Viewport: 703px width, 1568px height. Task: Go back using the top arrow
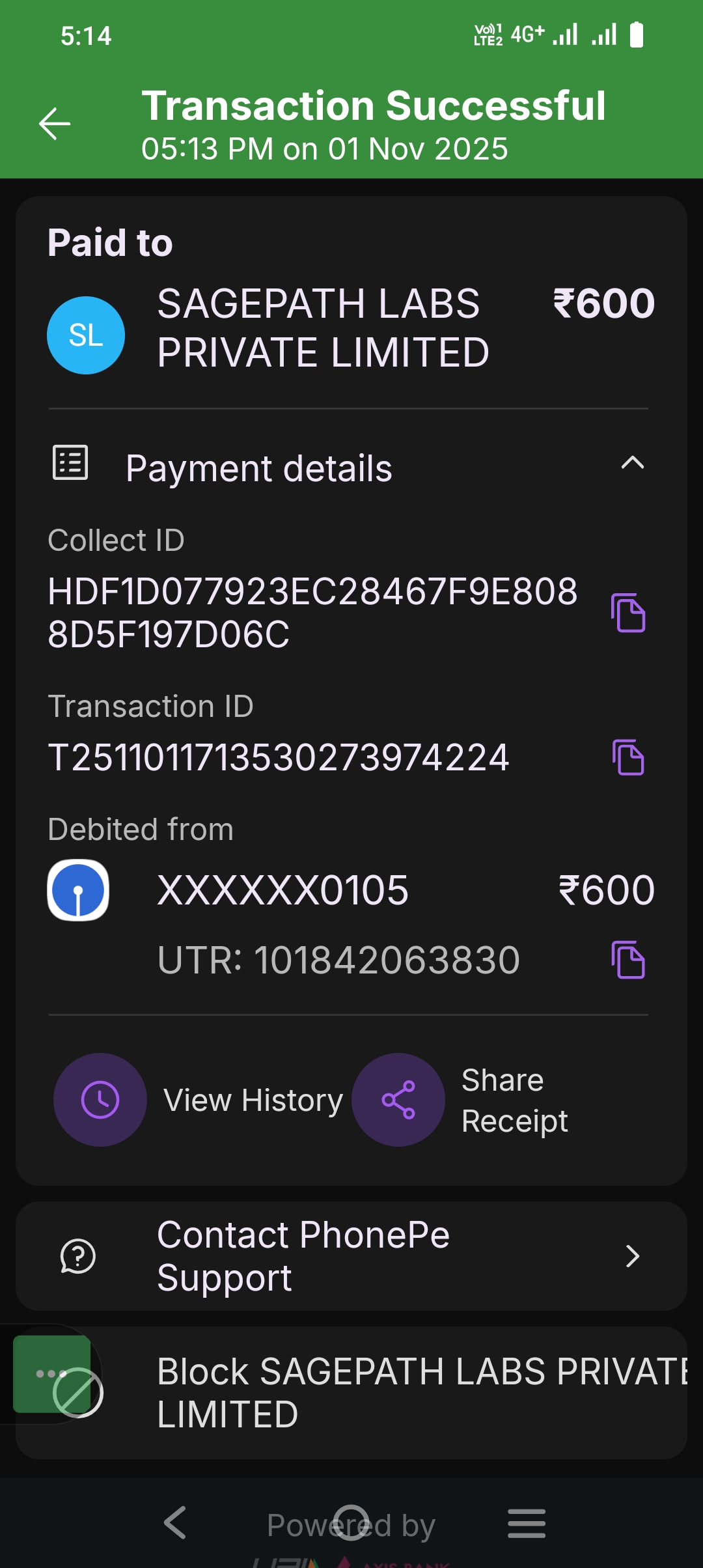55,124
